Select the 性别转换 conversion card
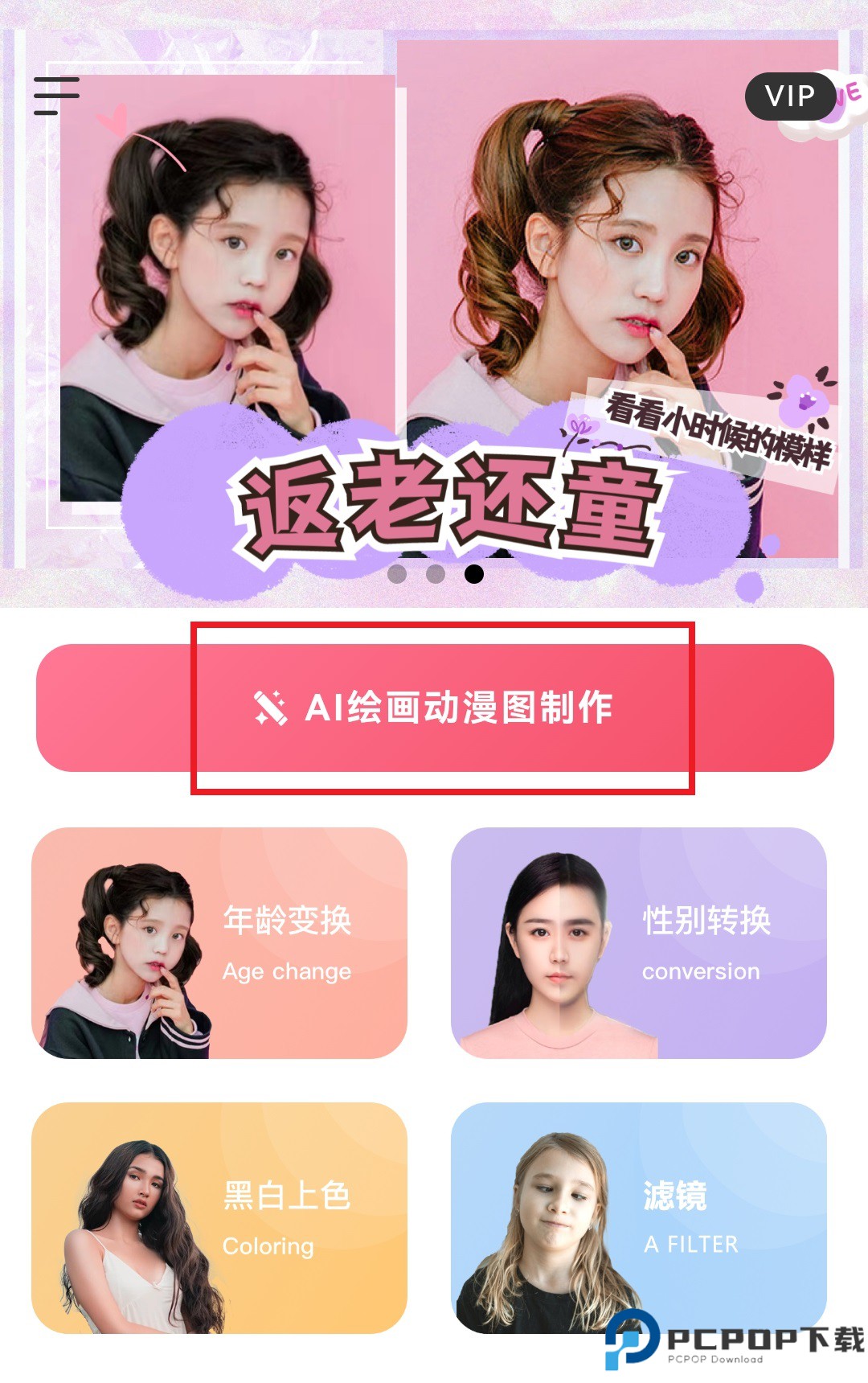This screenshot has height=1383, width=868. 639,943
